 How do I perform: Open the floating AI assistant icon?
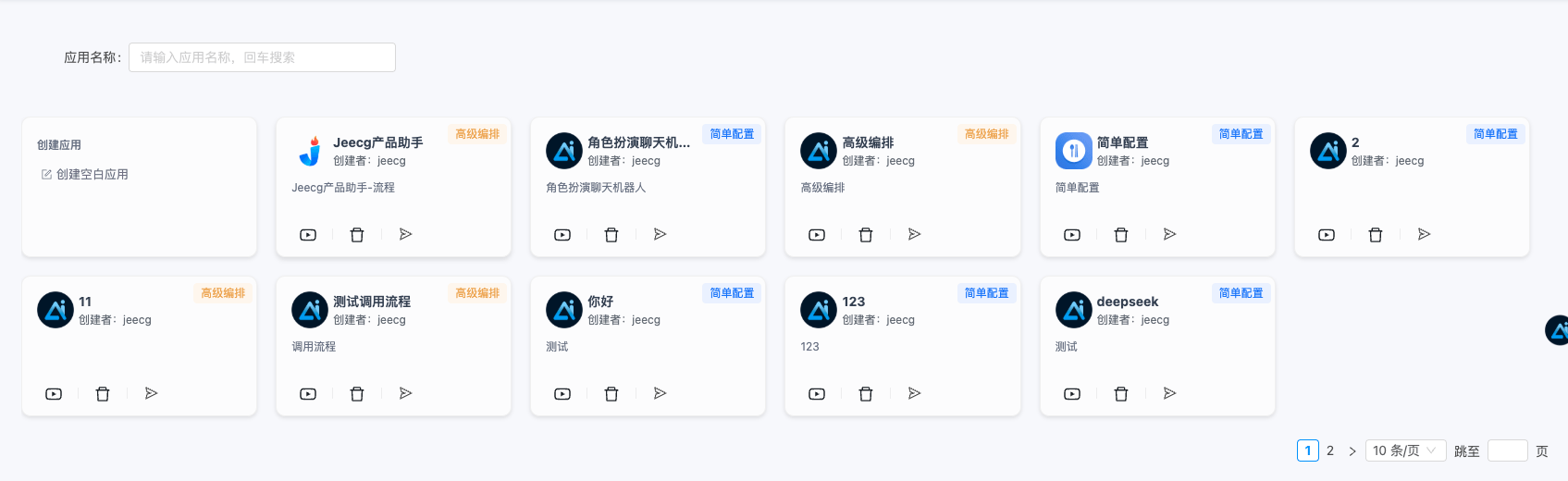[x=1558, y=330]
